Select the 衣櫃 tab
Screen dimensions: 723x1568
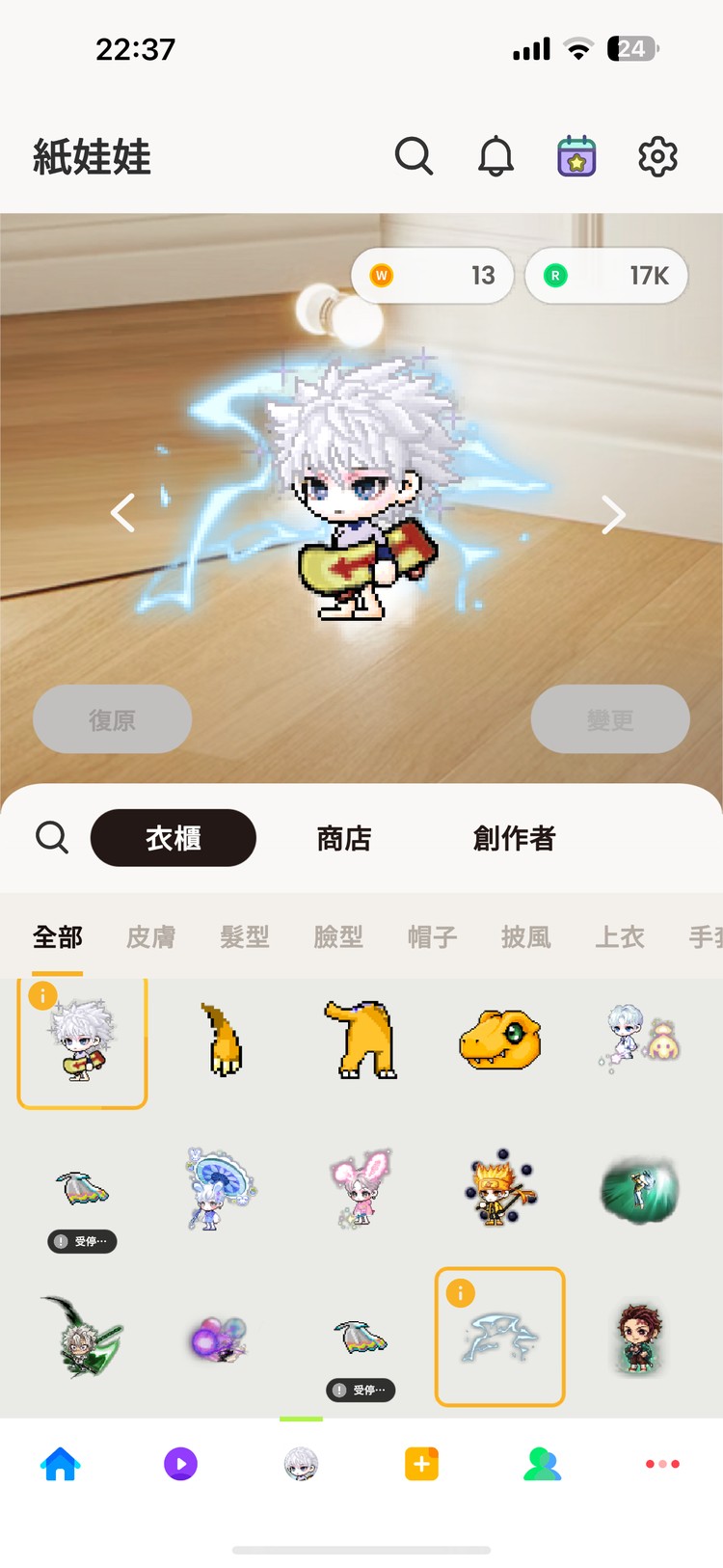(174, 838)
